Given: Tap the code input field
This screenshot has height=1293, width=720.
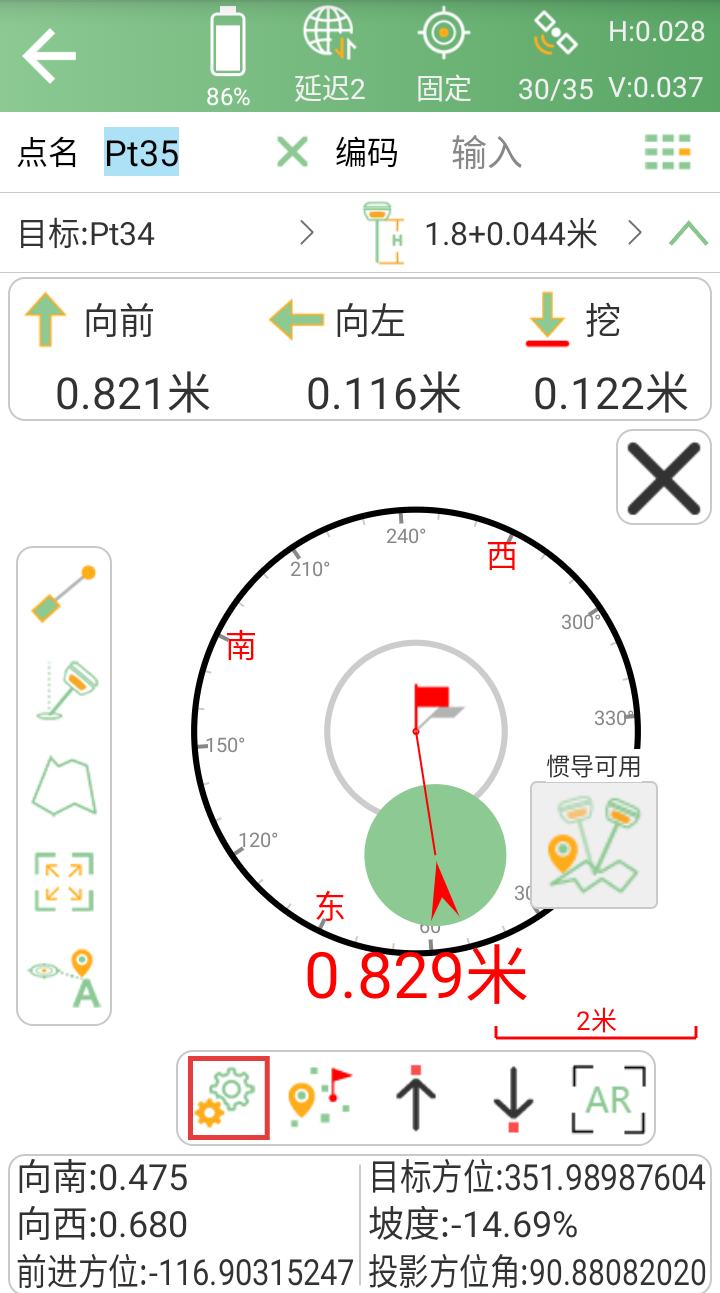Looking at the screenshot, I should coord(487,153).
